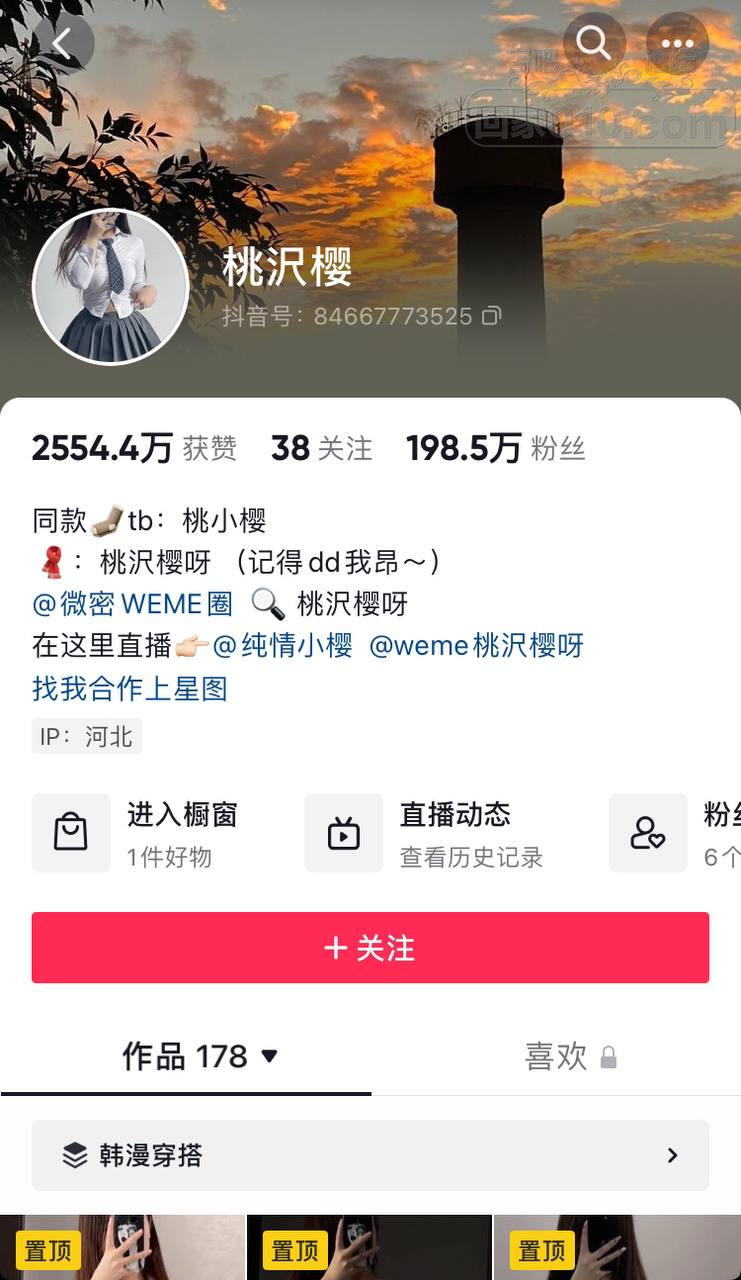
Task: Open the 找我合作上星图 link
Action: (130, 688)
